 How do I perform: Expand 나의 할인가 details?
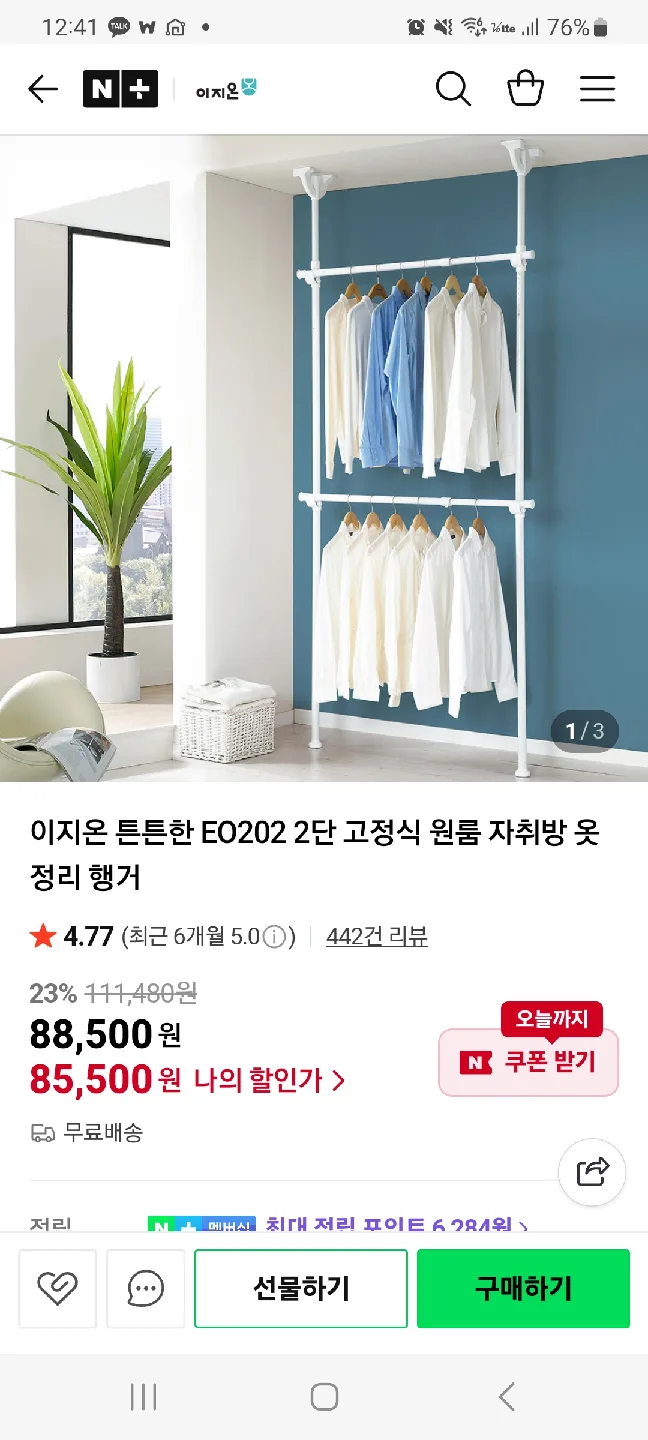269,1080
